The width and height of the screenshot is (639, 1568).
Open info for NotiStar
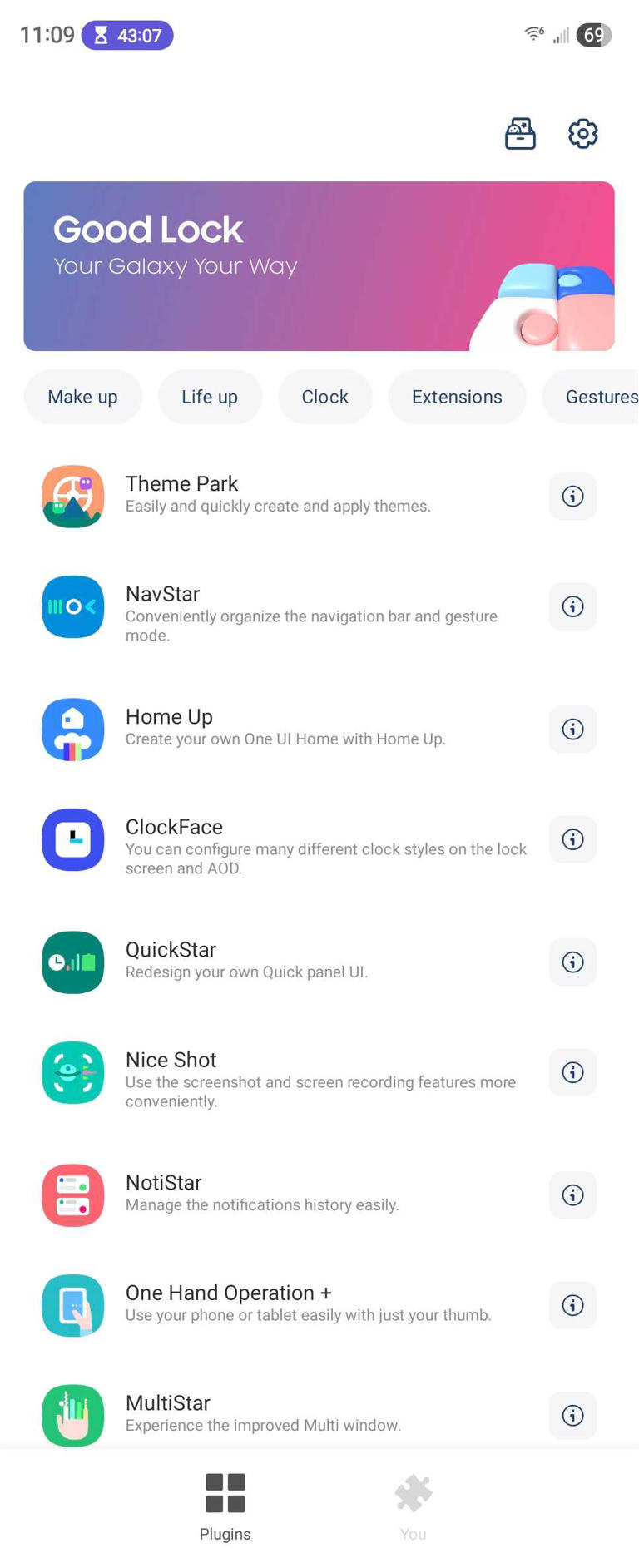pyautogui.click(x=572, y=1195)
